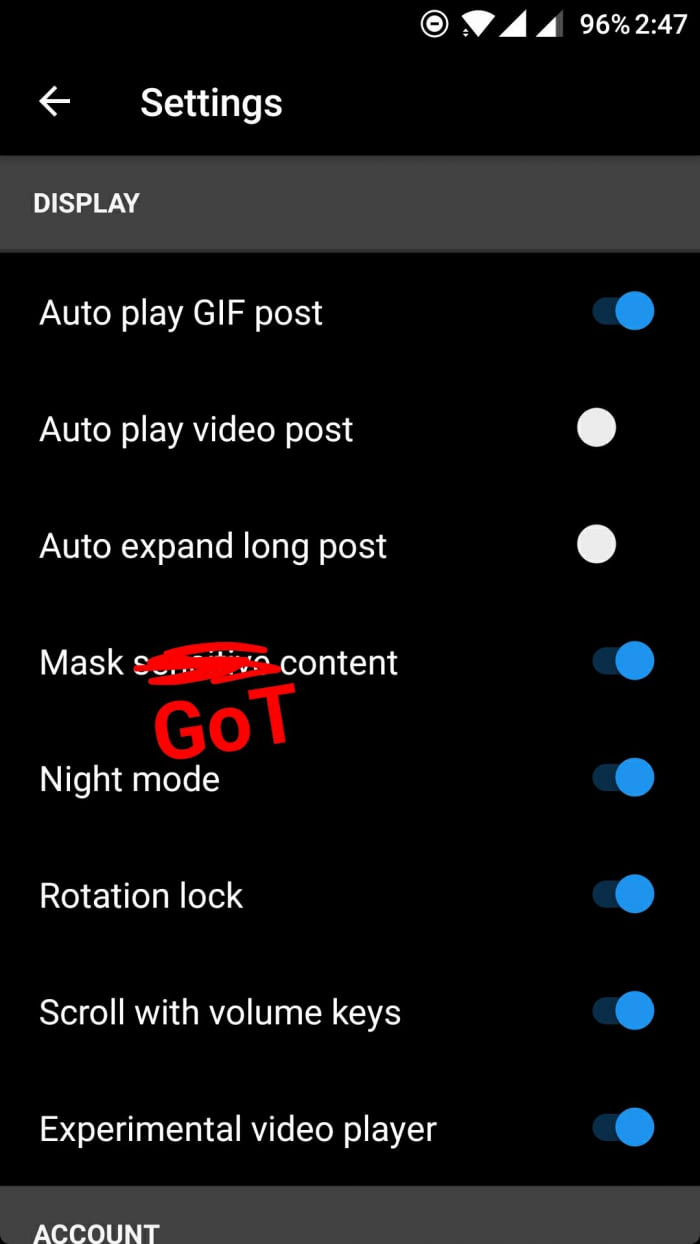Turn off Auto play GIF post
700x1244 pixels.
623,311
